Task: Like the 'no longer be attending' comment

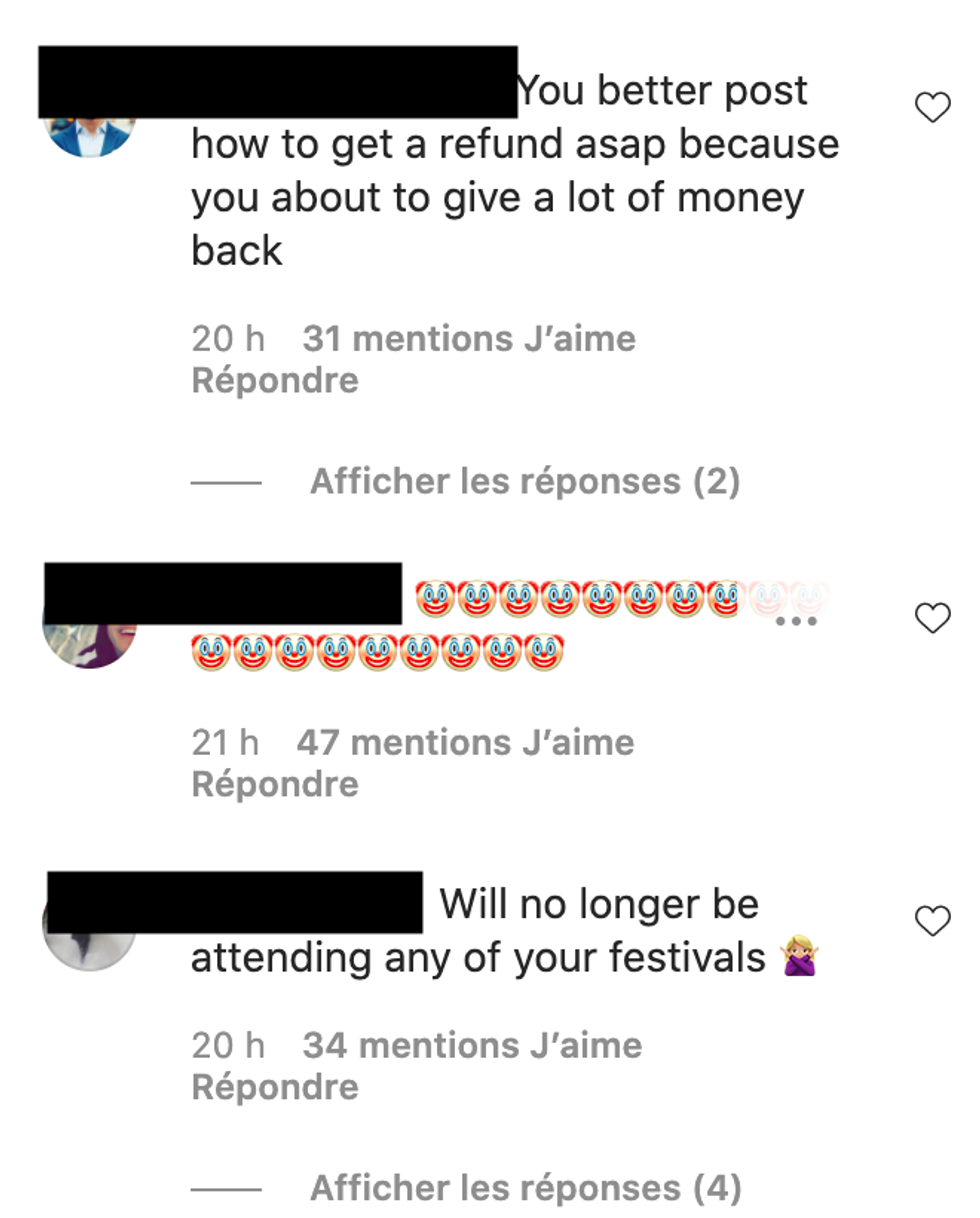Action: coord(932,921)
